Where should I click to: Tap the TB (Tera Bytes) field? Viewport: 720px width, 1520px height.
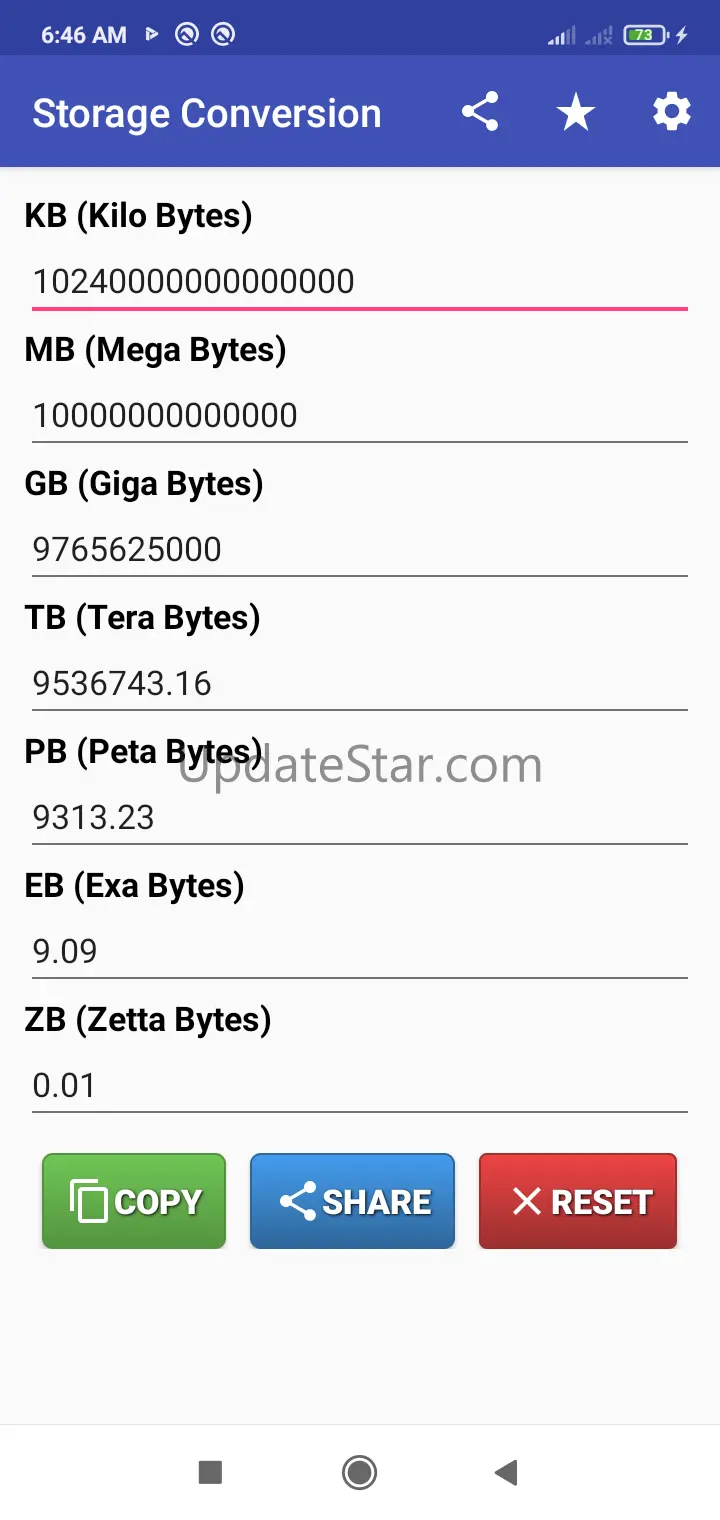tap(359, 684)
